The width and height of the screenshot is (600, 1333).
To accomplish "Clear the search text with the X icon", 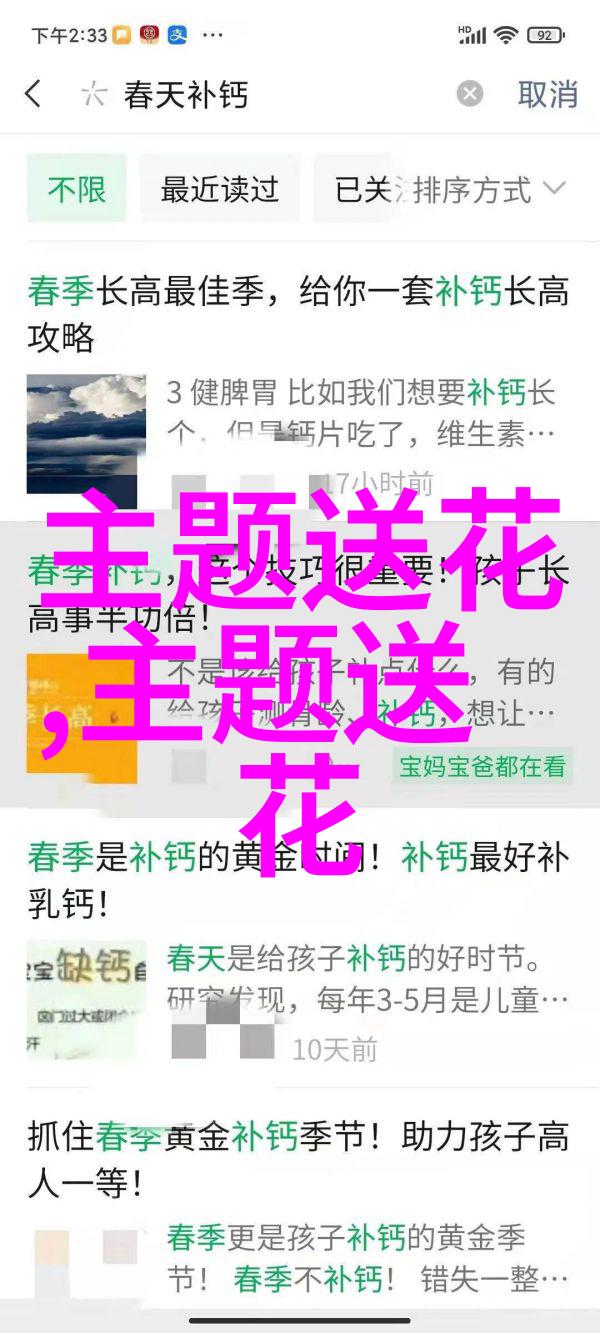I will tap(470, 95).
